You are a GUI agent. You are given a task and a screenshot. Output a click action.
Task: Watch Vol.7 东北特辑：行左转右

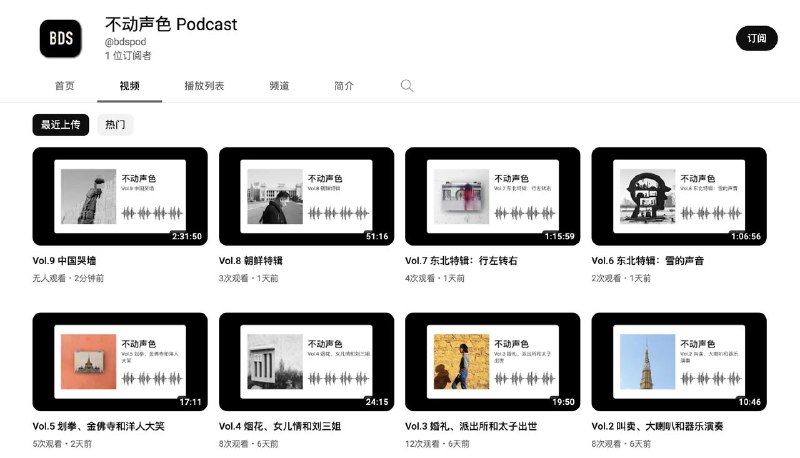[492, 197]
